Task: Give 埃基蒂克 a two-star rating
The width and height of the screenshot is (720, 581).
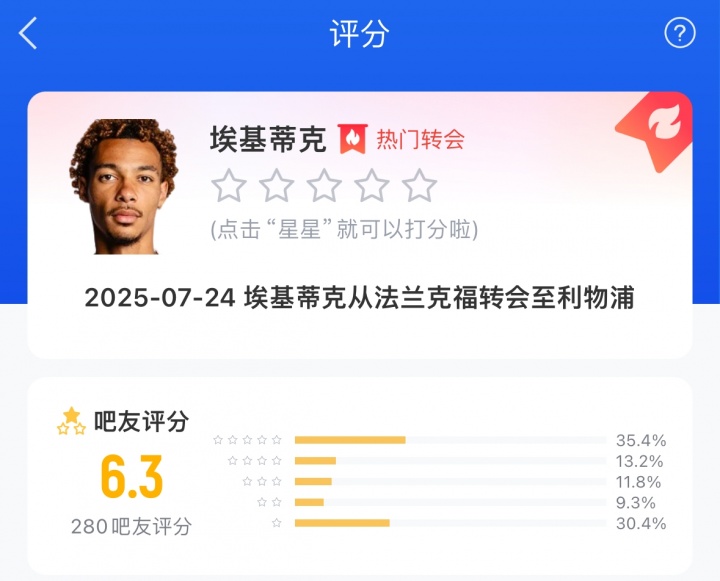Action: tap(276, 186)
